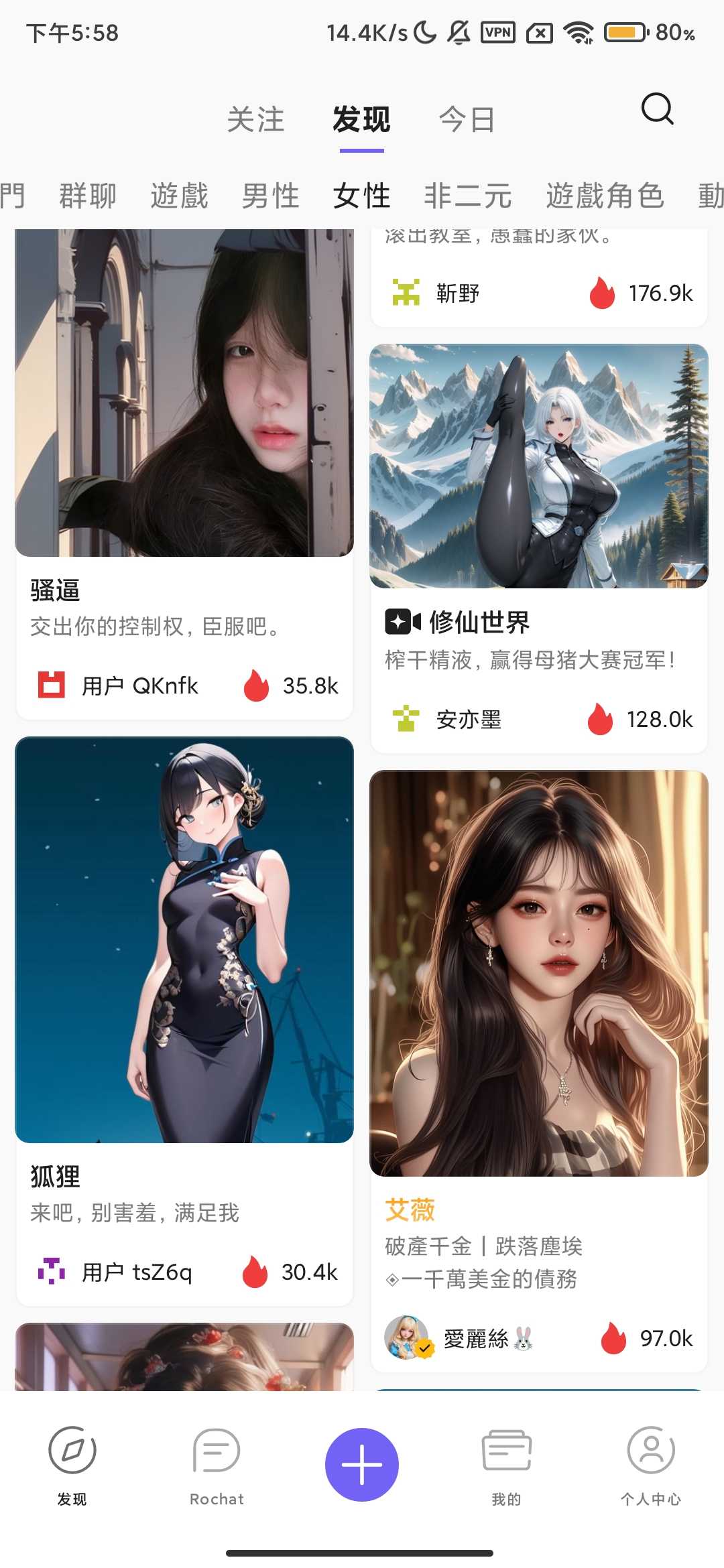Image resolution: width=724 pixels, height=1568 pixels.
Task: Select the 遊戲 category
Action: (179, 196)
